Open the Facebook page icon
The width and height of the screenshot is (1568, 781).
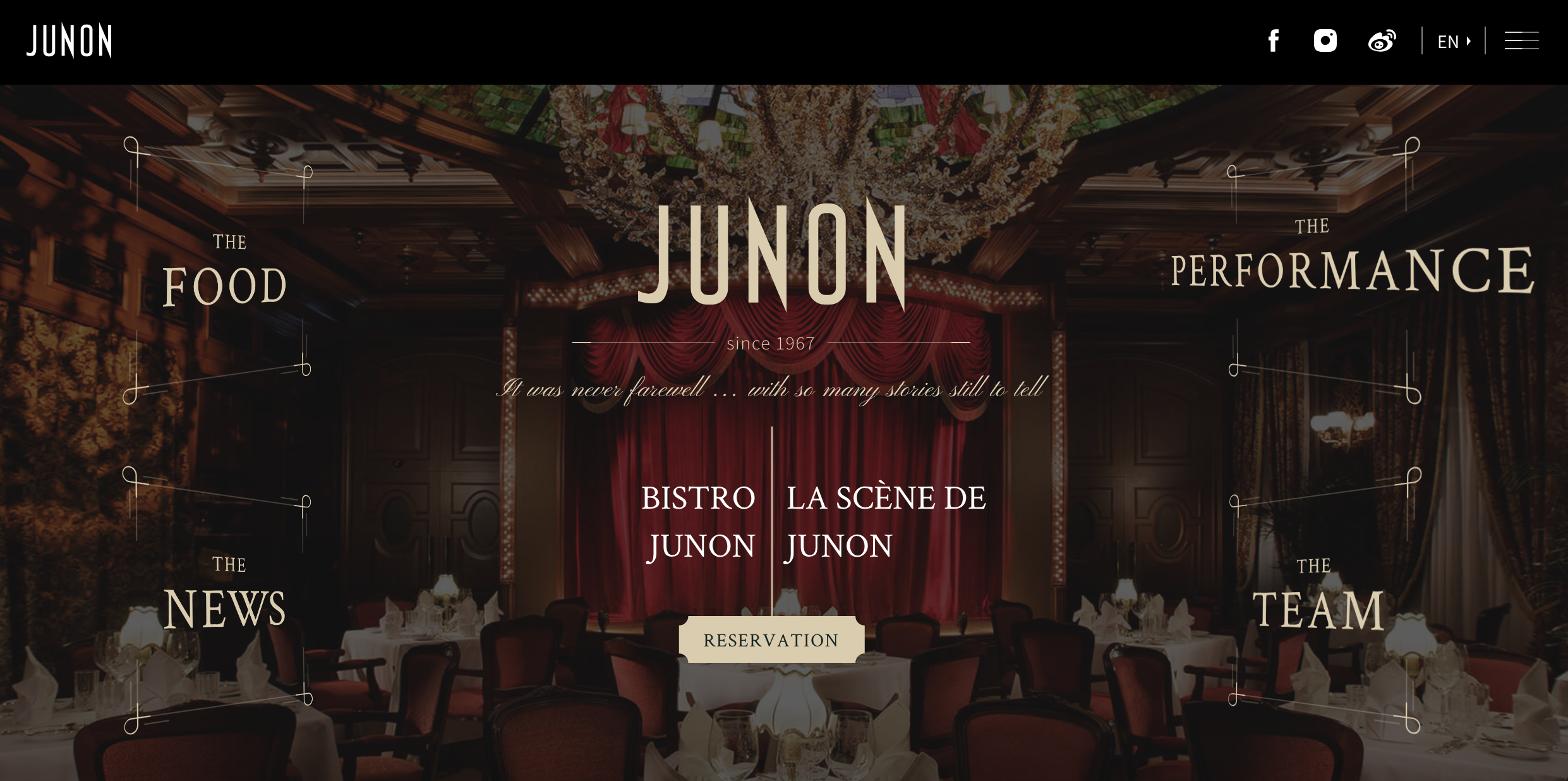point(1274,41)
